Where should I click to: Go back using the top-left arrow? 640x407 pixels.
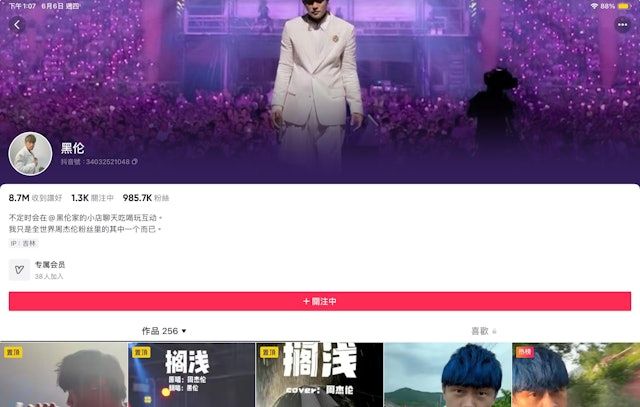pyautogui.click(x=16, y=24)
